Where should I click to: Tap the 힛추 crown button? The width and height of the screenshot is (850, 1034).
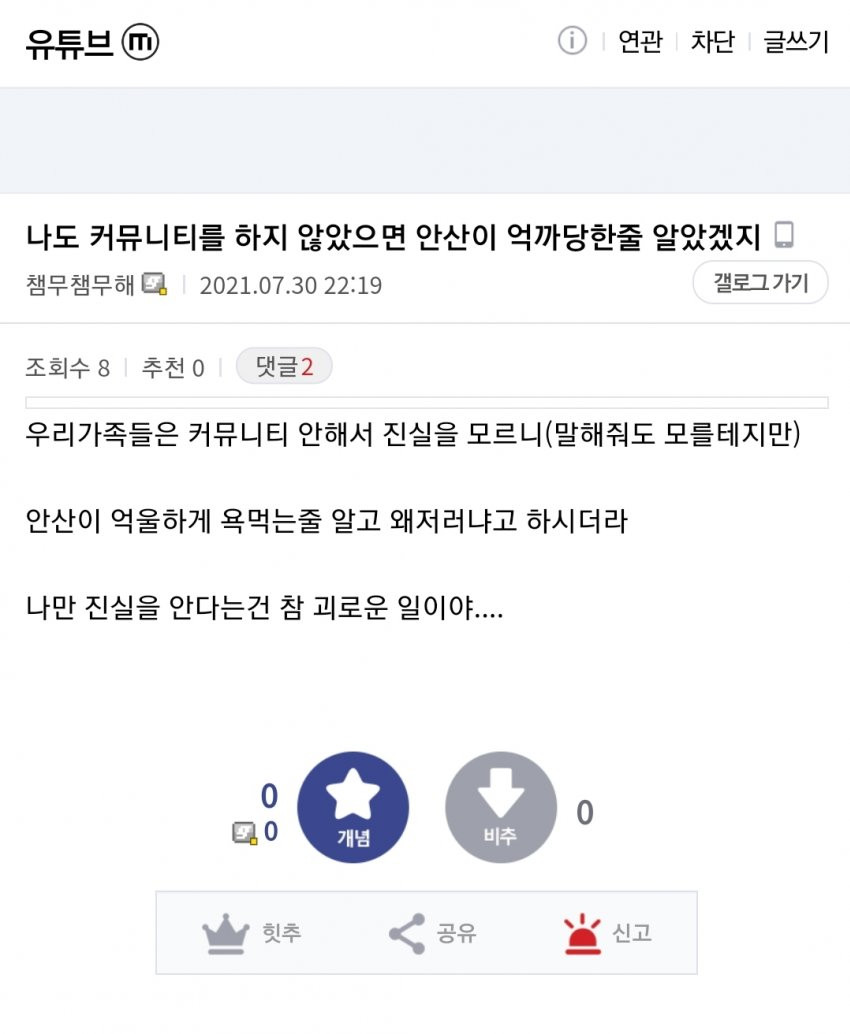click(x=251, y=934)
